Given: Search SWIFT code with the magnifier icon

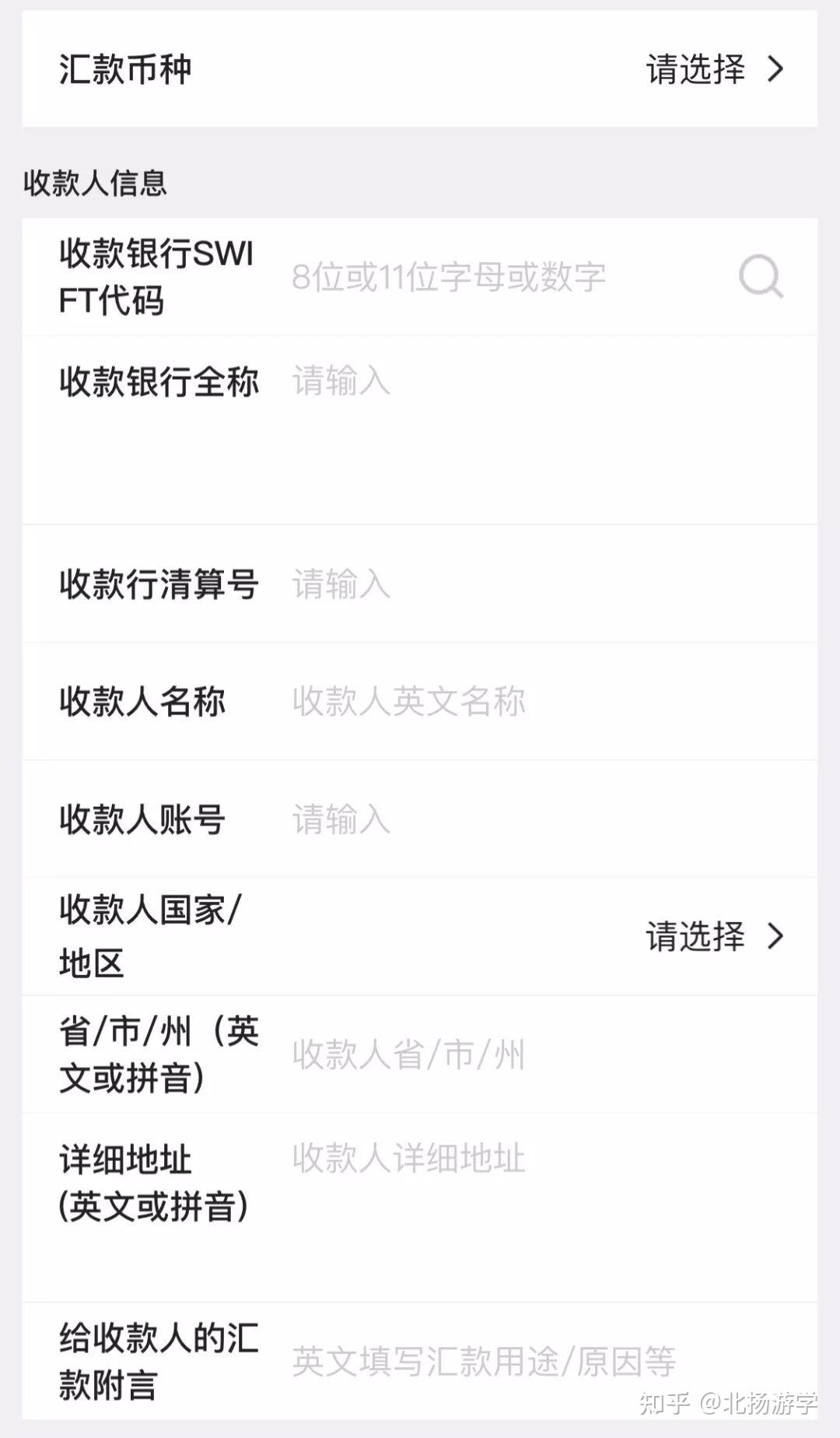Looking at the screenshot, I should 761,277.
